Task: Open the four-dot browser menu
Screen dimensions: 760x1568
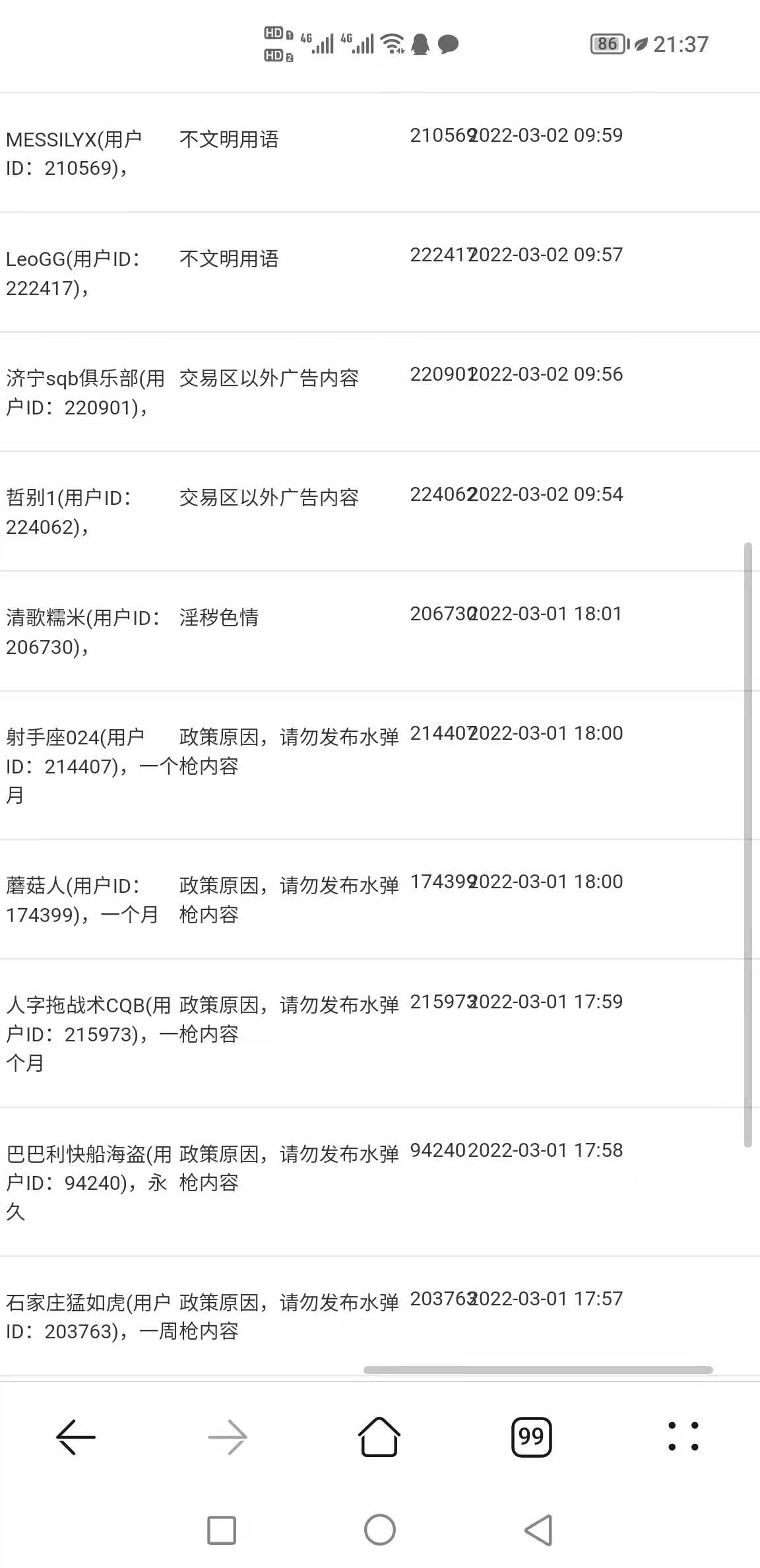Action: tap(683, 1436)
